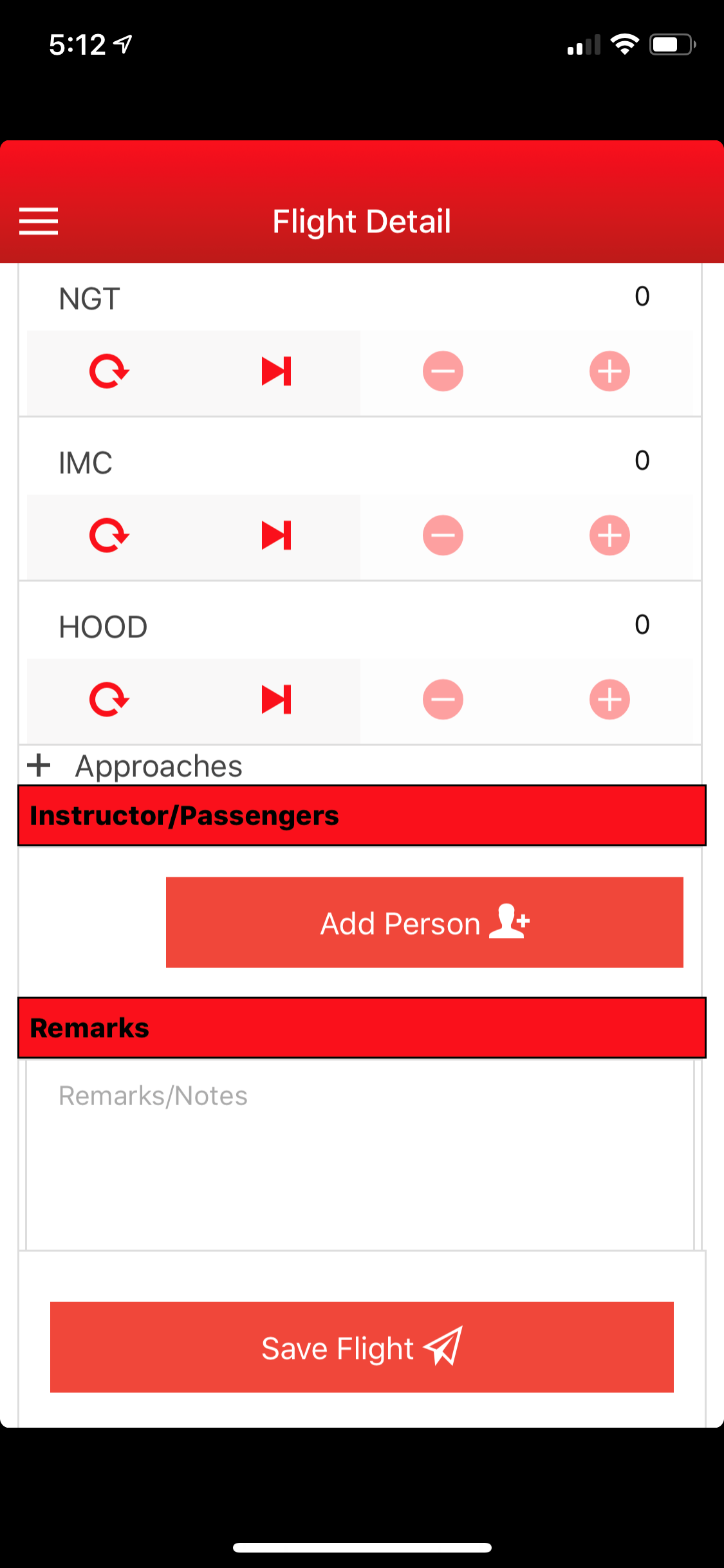
Task: Tap Add Person button
Action: click(x=425, y=922)
